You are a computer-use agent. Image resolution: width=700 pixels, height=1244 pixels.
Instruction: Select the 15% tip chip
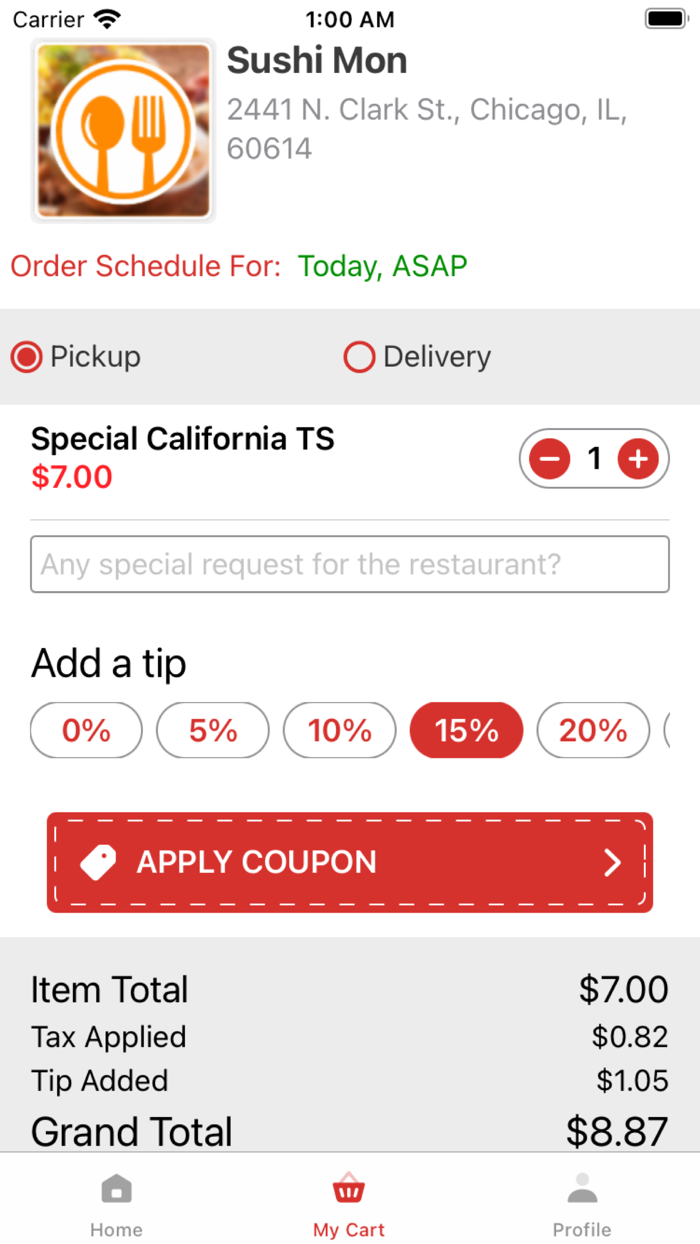[x=466, y=730]
